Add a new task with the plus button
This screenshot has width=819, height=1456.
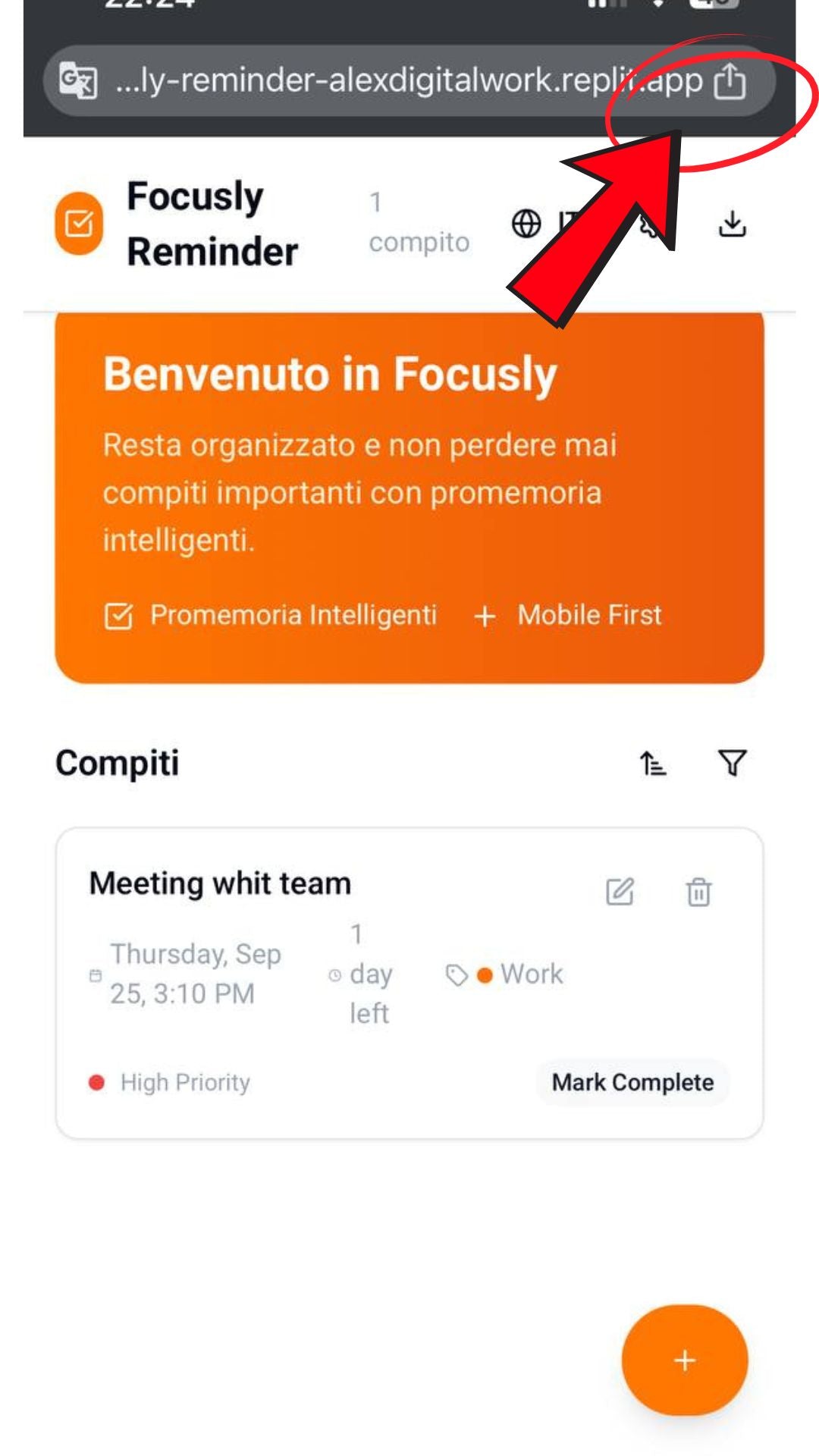point(684,1360)
